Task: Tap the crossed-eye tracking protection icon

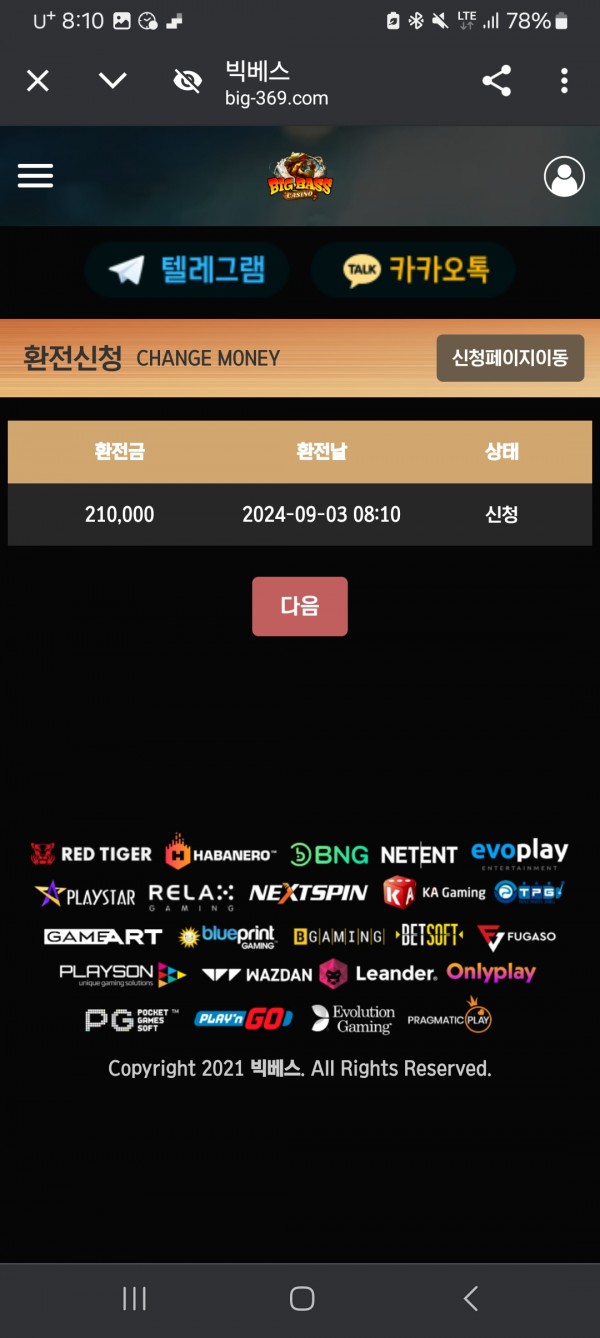Action: point(187,81)
